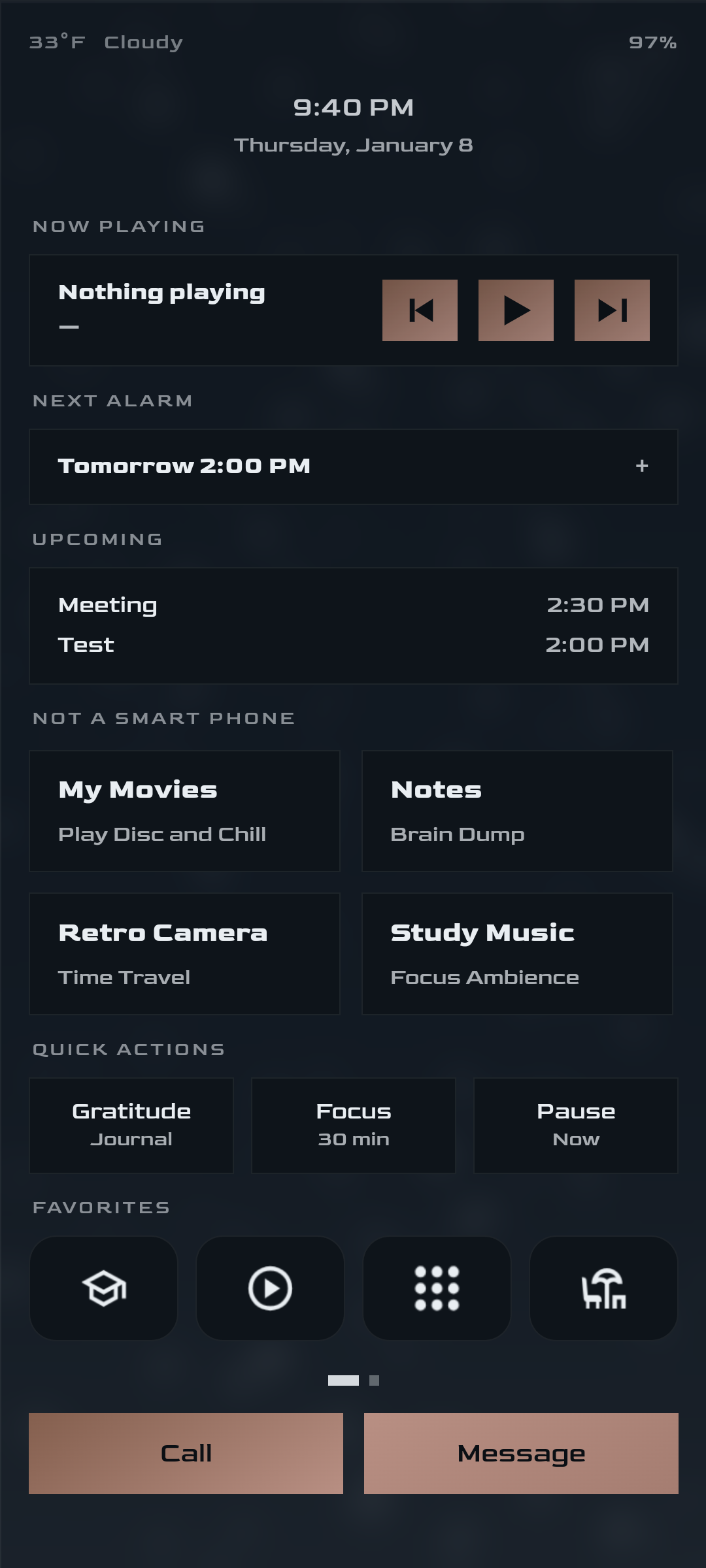Skip to the previous track
The width and height of the screenshot is (706, 1568).
(x=420, y=310)
